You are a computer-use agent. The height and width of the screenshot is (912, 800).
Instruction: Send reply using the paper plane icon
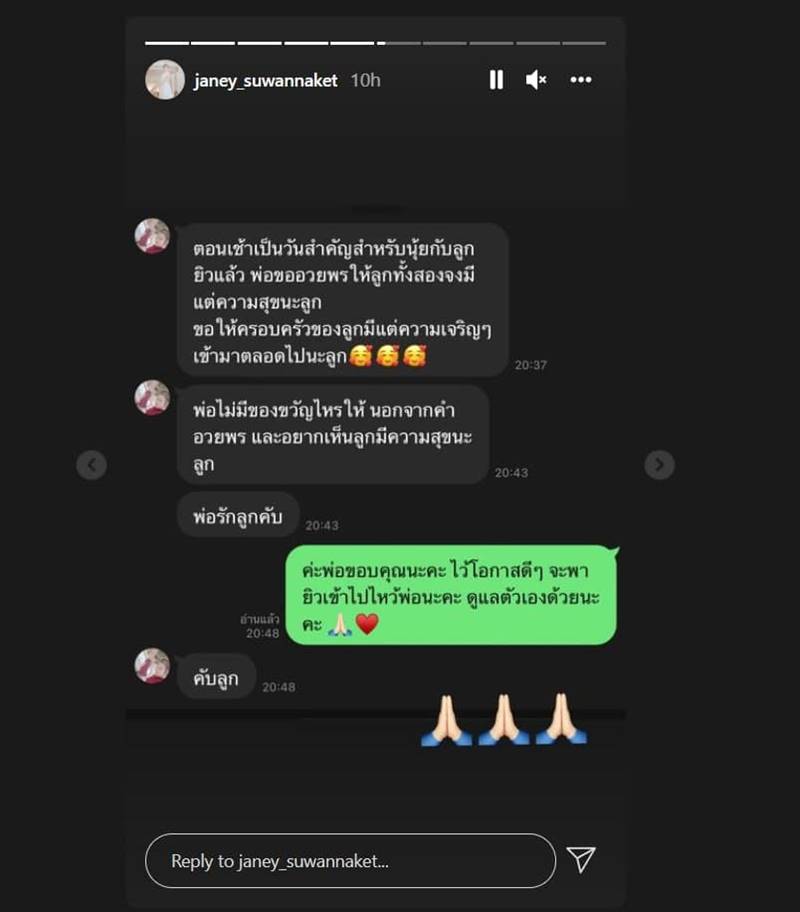(581, 860)
